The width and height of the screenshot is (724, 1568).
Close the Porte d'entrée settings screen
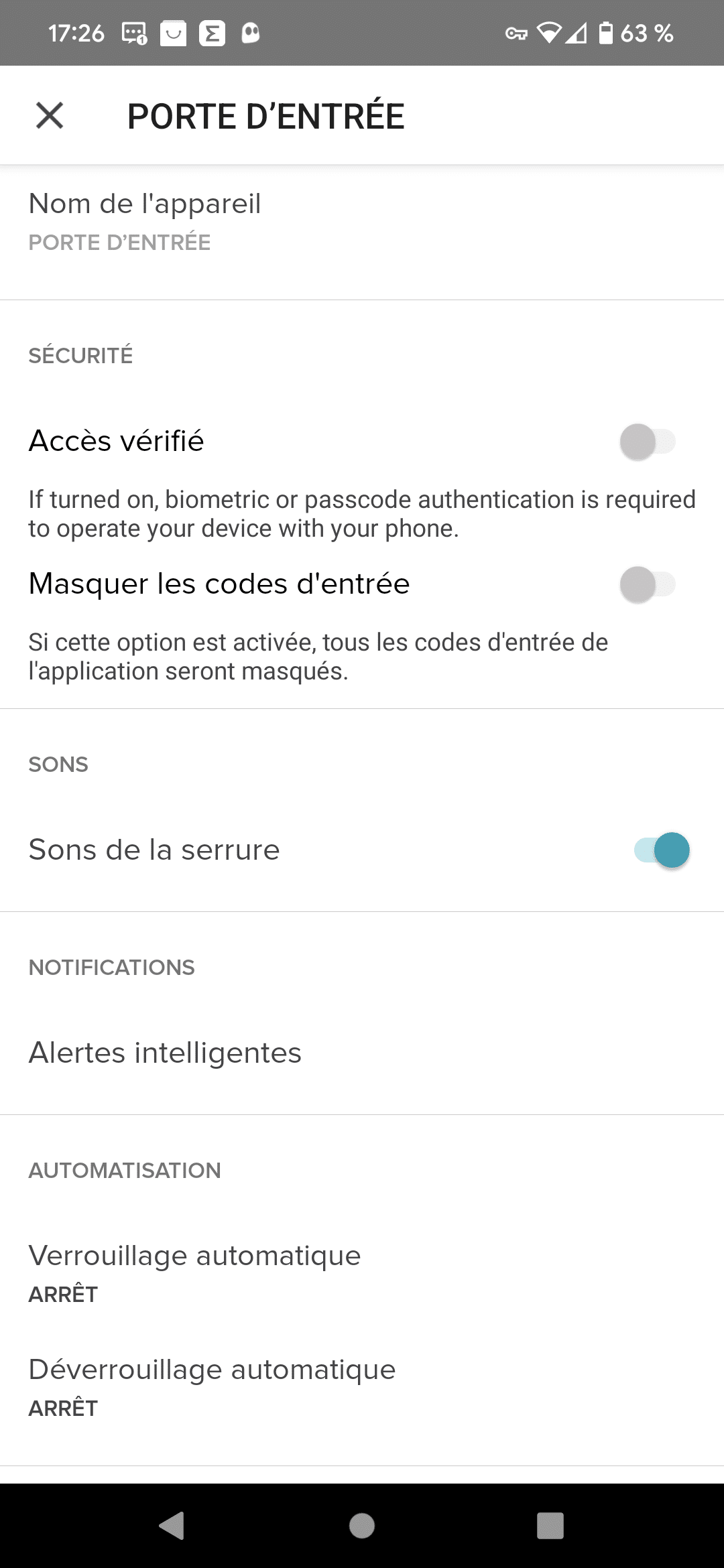[x=50, y=115]
